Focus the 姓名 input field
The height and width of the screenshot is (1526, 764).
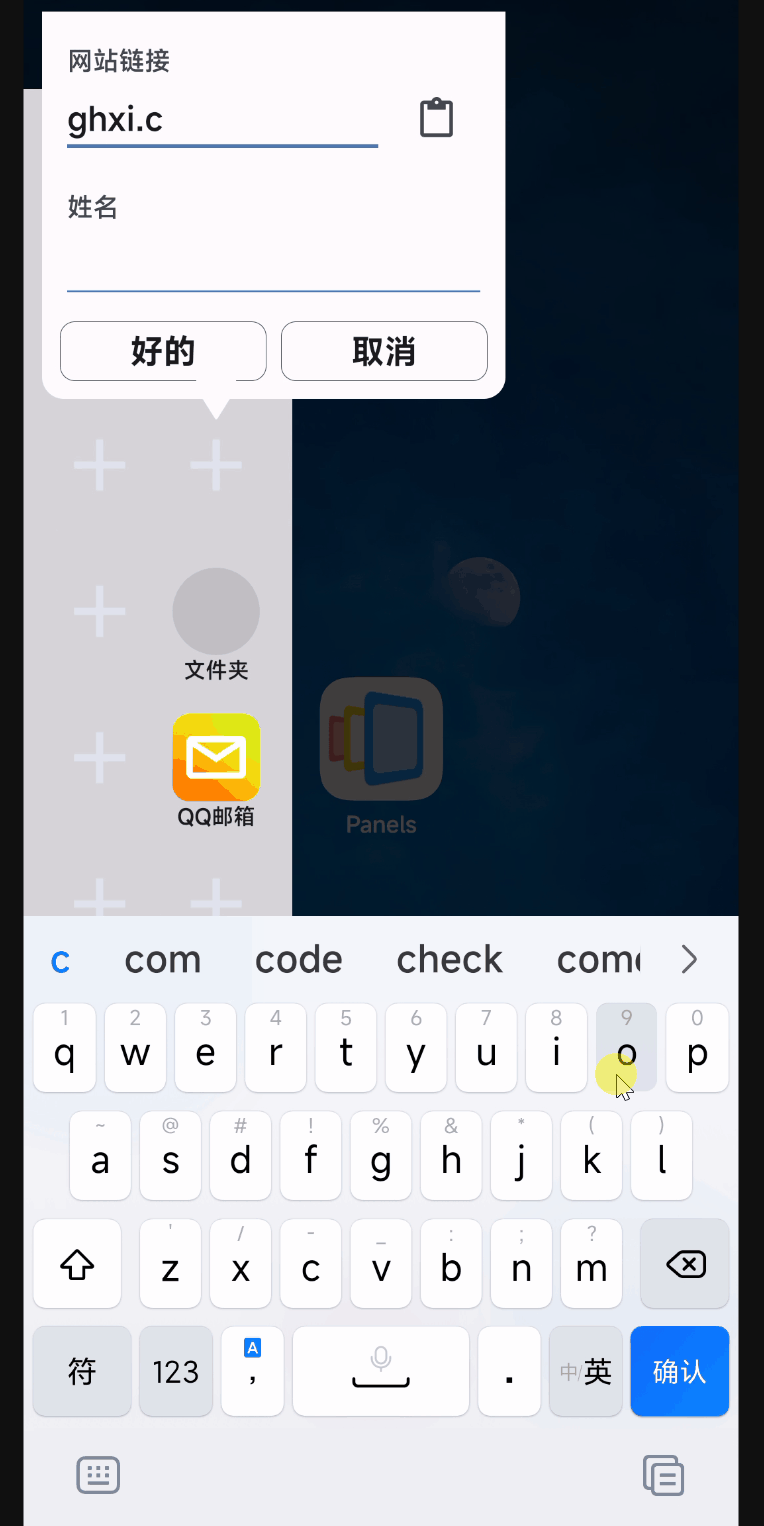pos(273,265)
